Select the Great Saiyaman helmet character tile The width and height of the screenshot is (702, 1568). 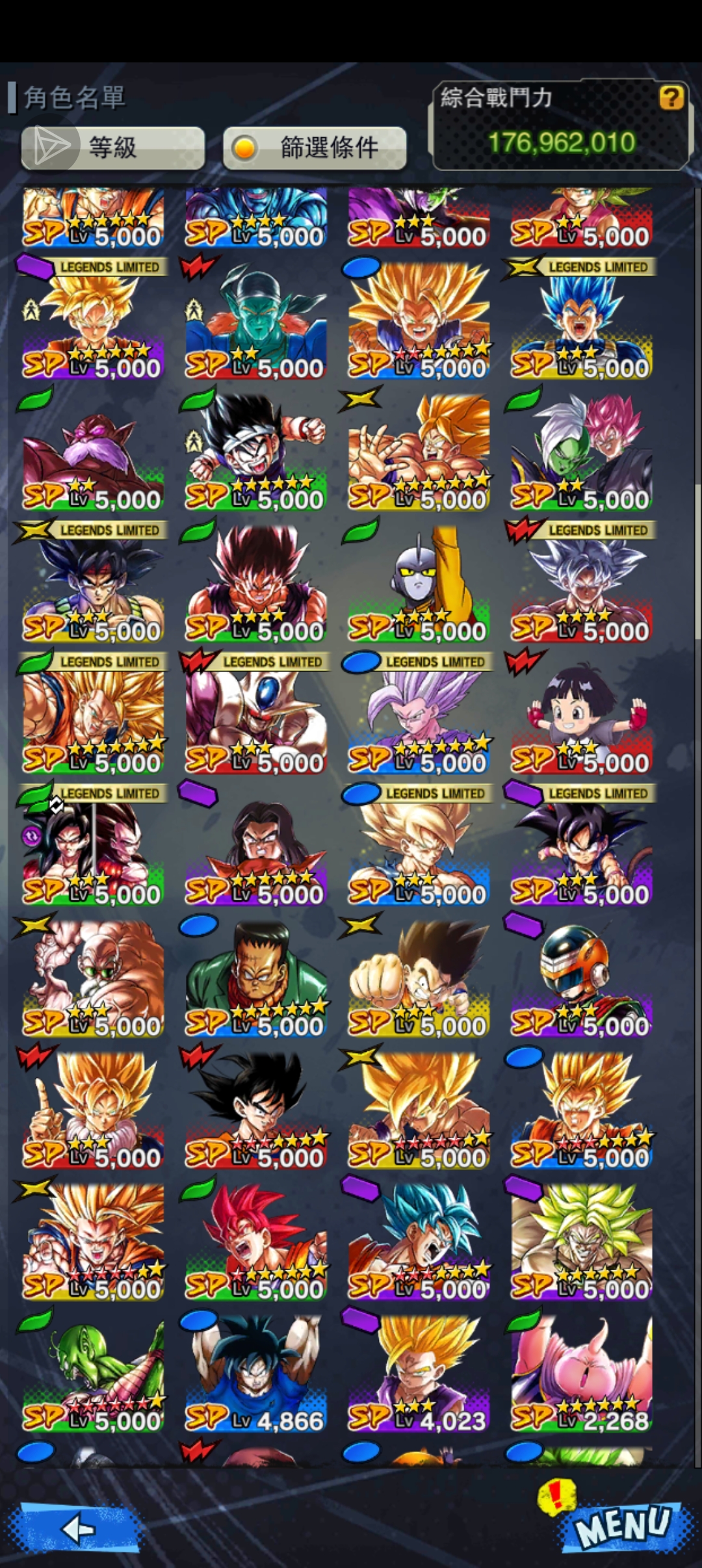(581, 978)
